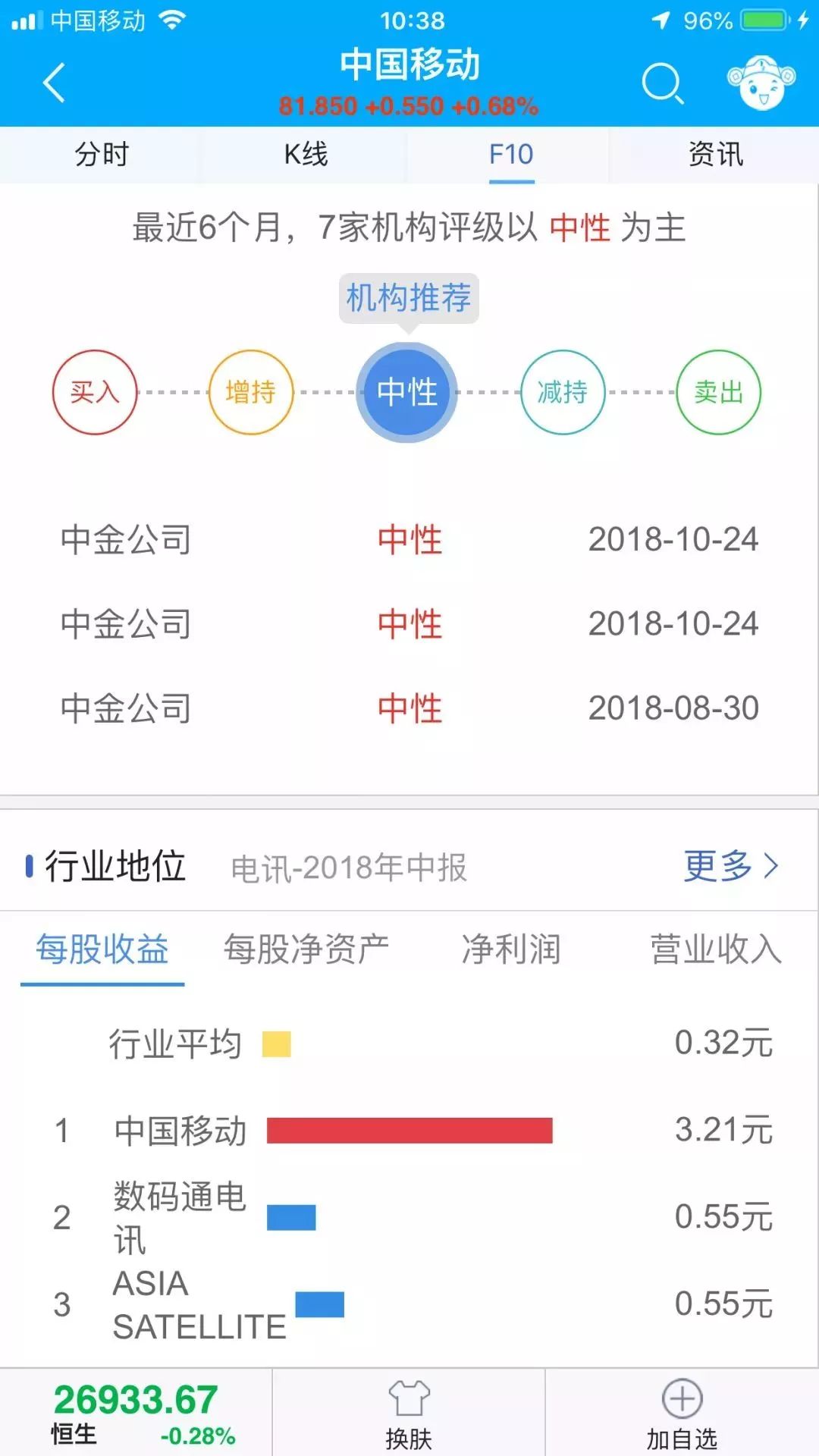The height and width of the screenshot is (1456, 819).
Task: Select the F10 tab
Action: [x=511, y=155]
